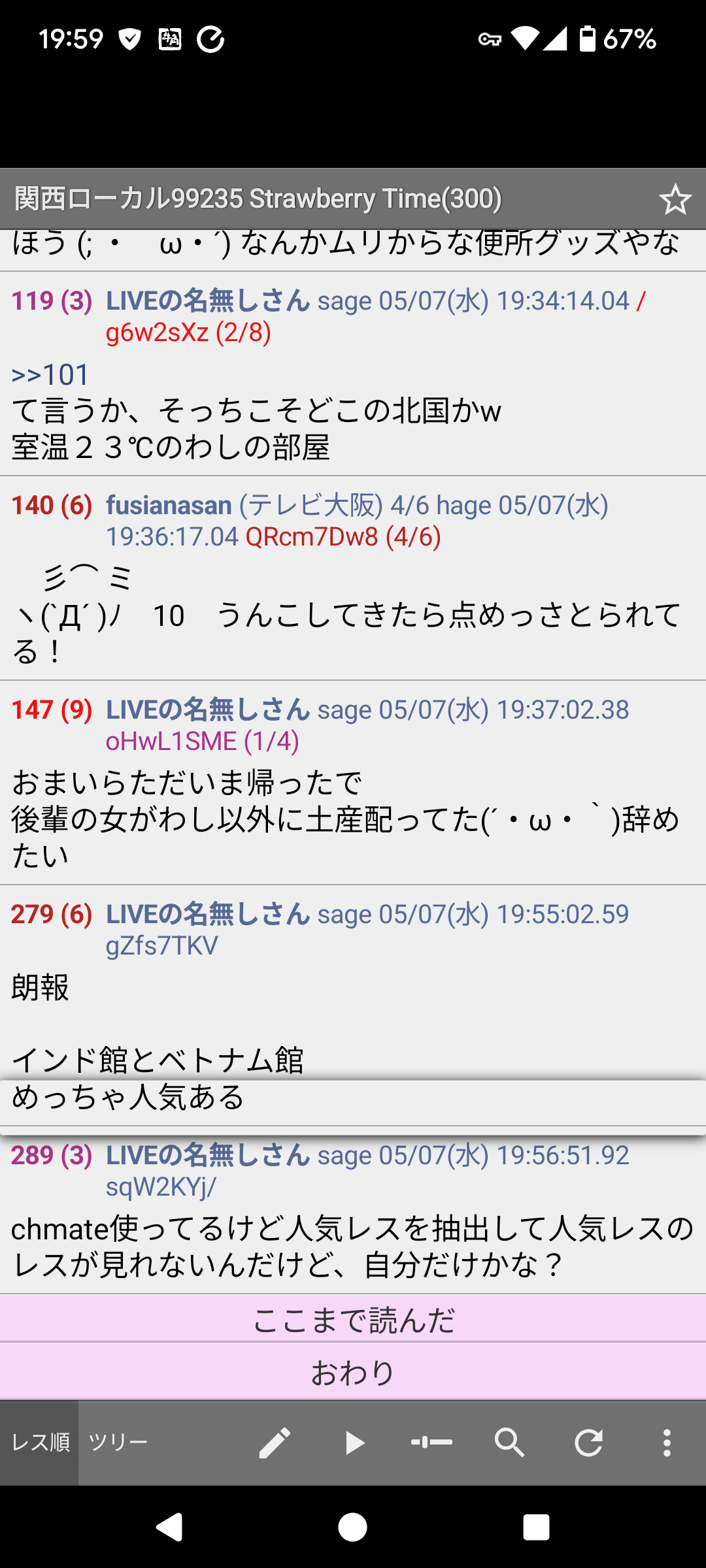
Task: Star this thread as favorite
Action: pyautogui.click(x=675, y=199)
